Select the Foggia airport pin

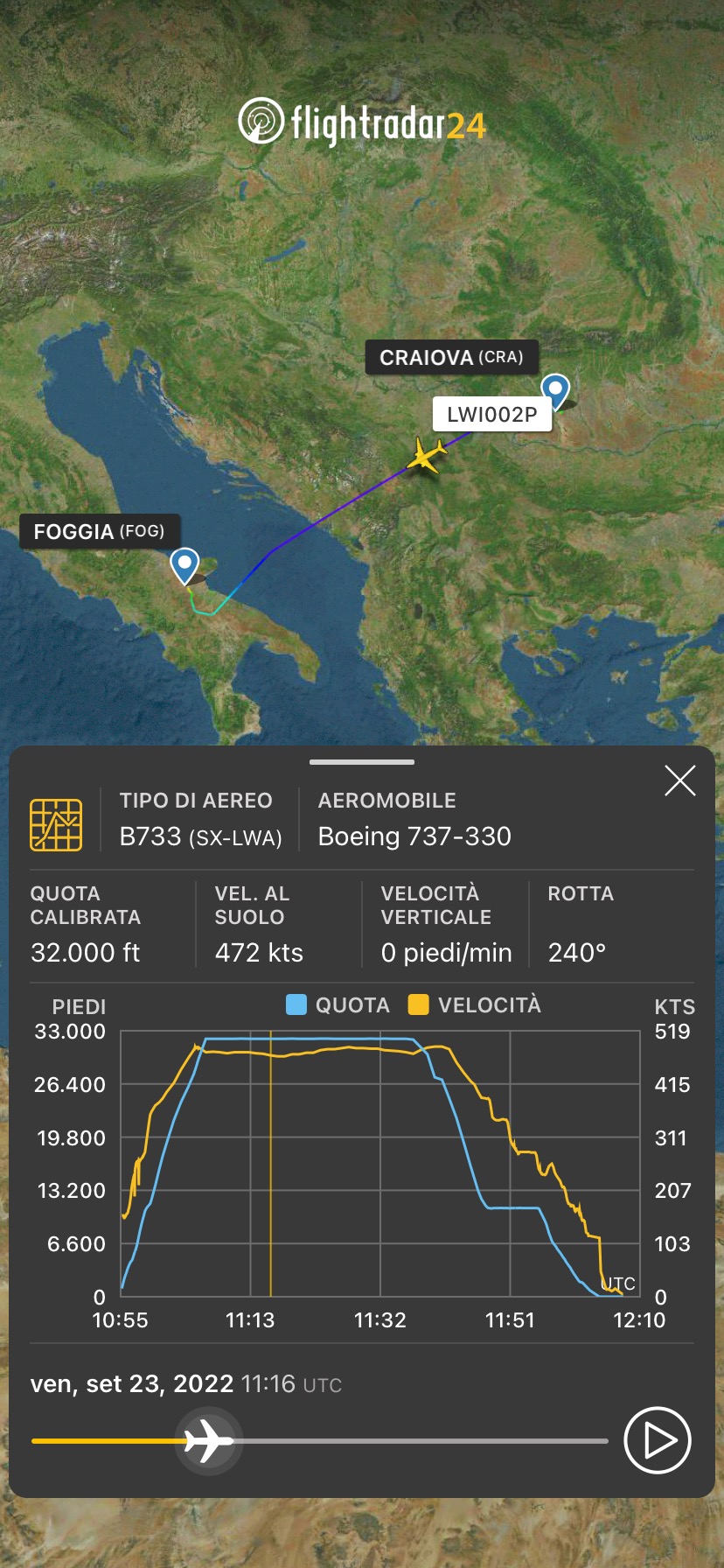pos(184,564)
